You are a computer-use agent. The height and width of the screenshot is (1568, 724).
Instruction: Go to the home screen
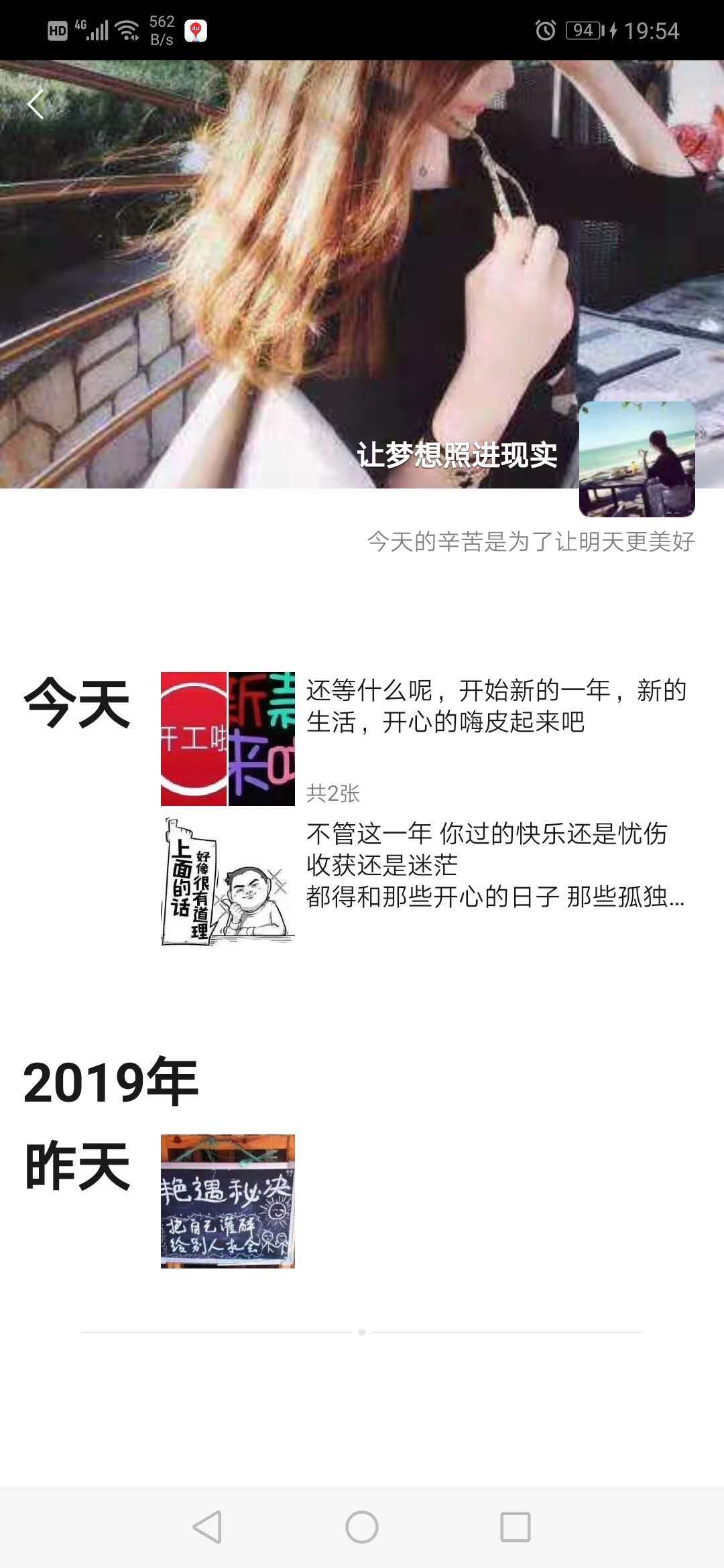[362, 1527]
